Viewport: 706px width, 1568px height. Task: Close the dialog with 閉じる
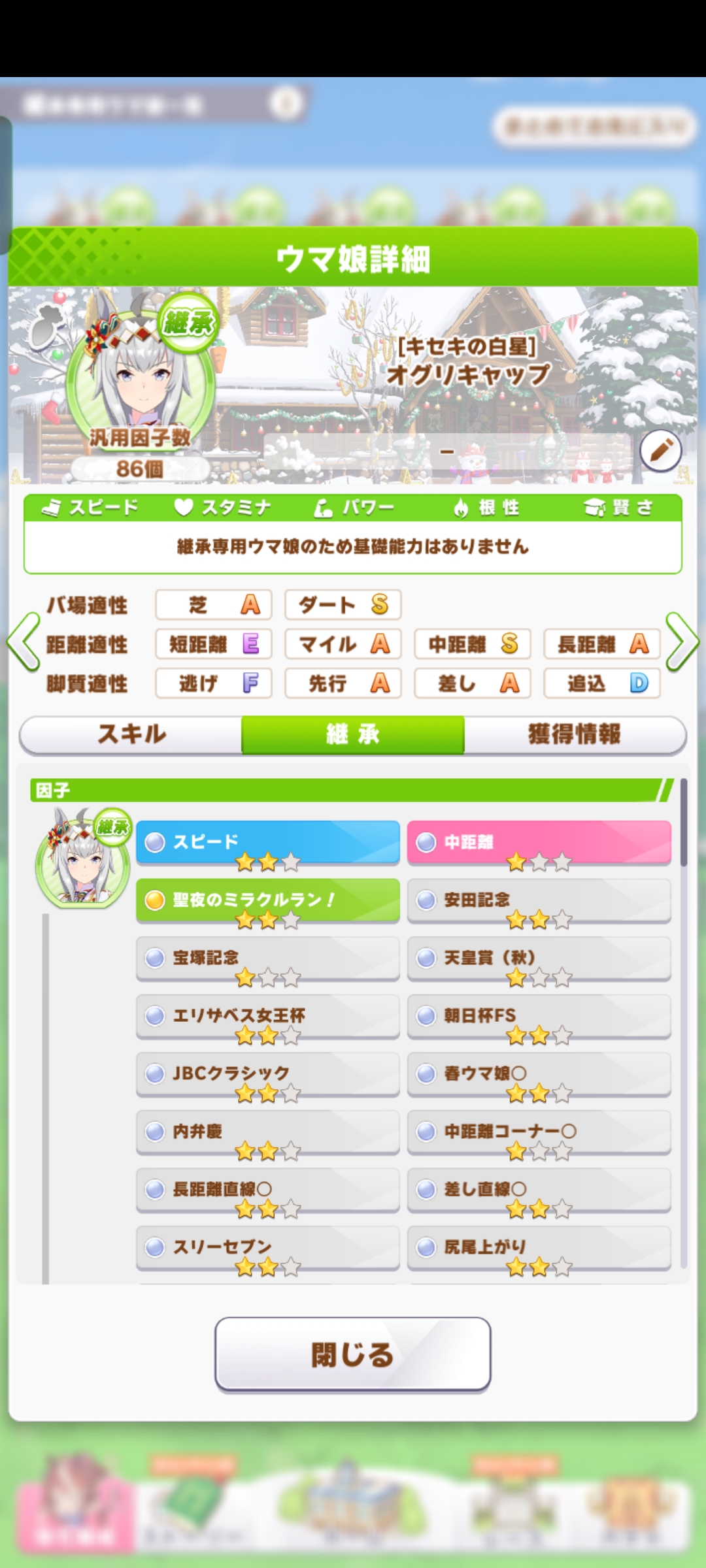click(x=352, y=1354)
